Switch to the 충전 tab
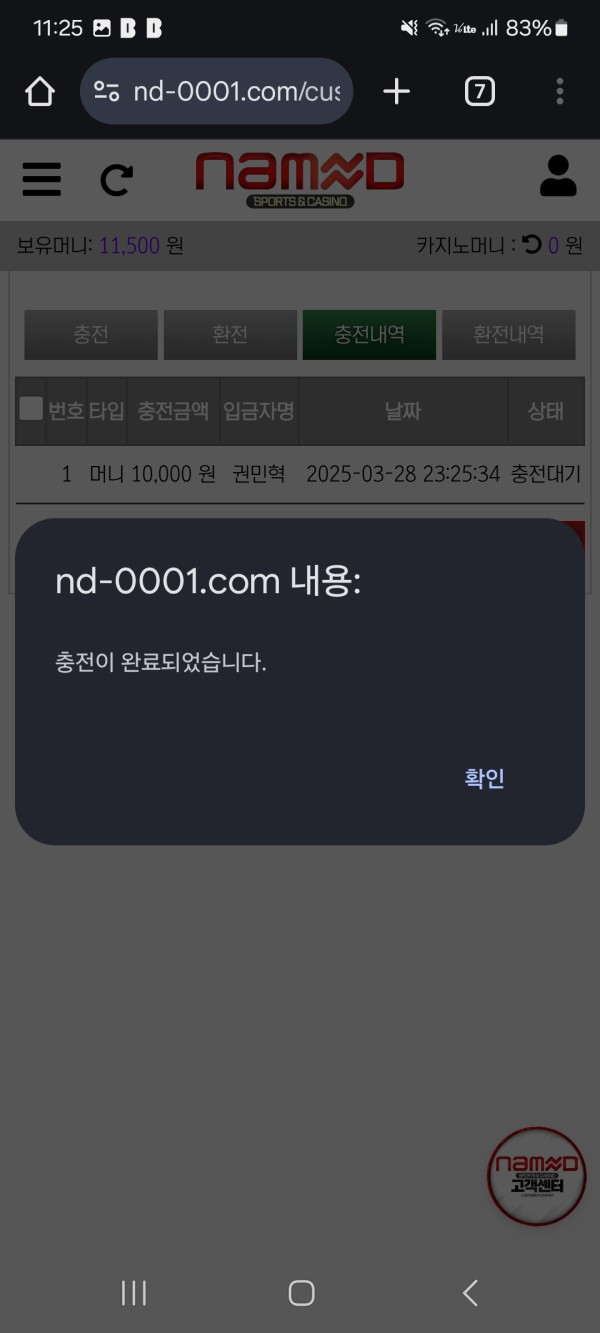Screen dimensions: 600x1333 pyautogui.click(x=91, y=334)
